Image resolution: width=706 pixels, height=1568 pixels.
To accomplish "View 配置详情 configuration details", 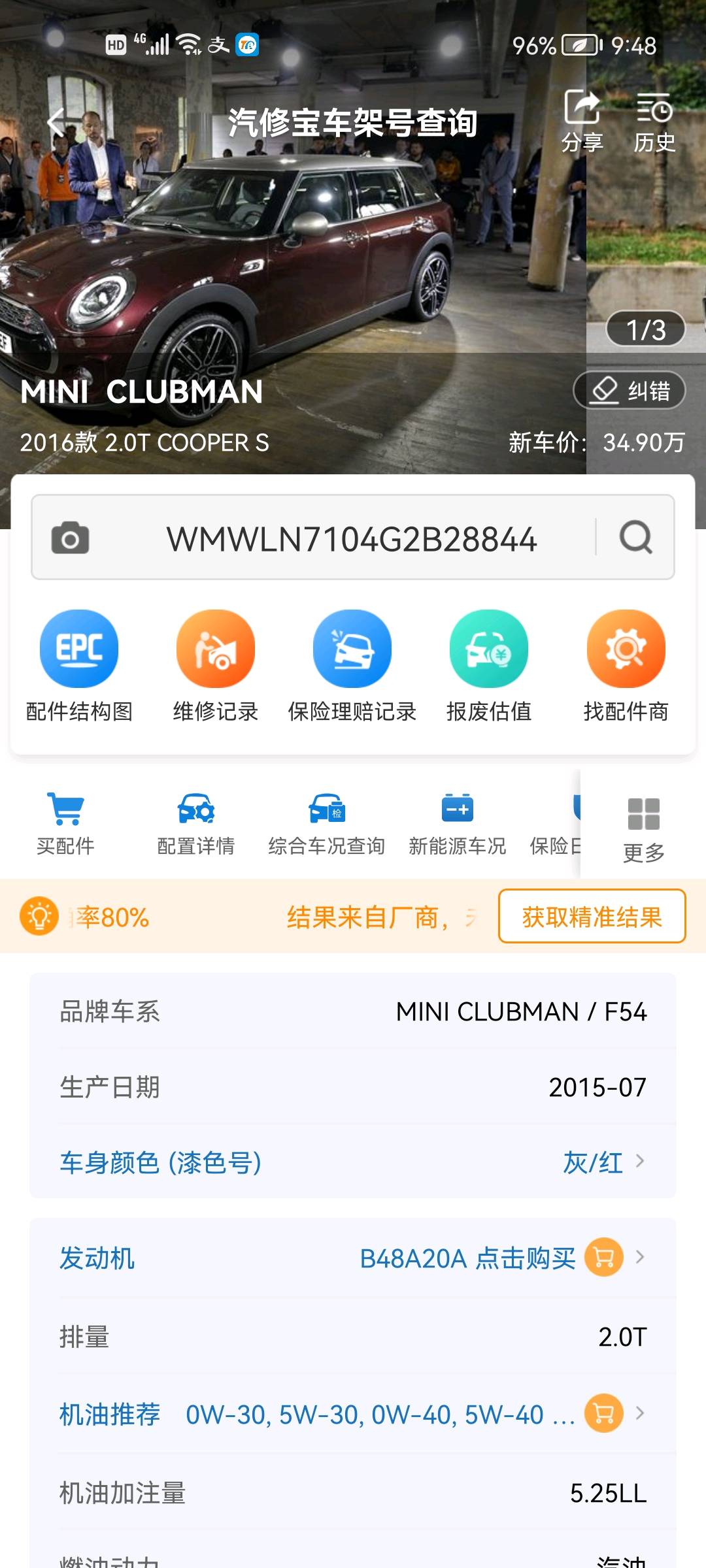I will (x=196, y=823).
